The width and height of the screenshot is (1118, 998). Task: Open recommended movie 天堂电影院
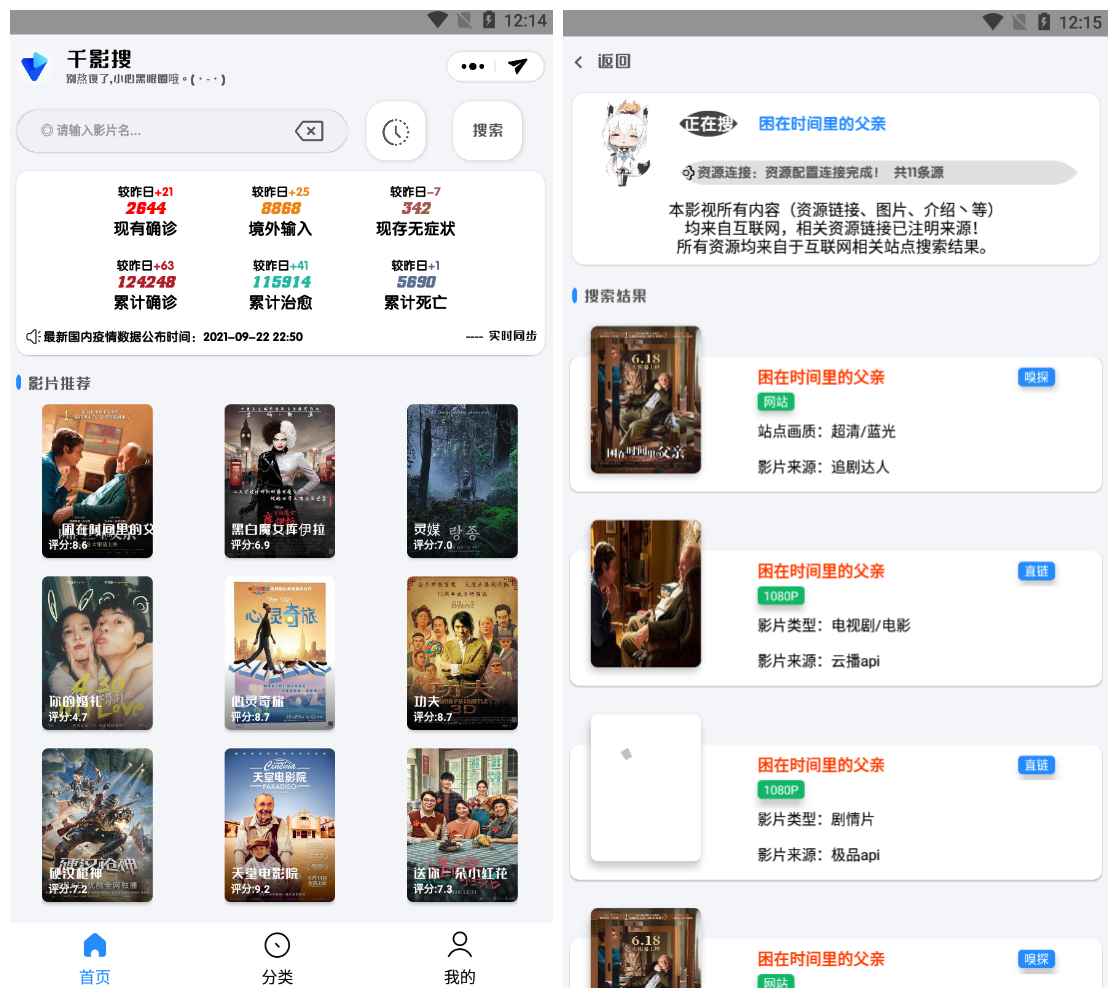click(x=279, y=824)
